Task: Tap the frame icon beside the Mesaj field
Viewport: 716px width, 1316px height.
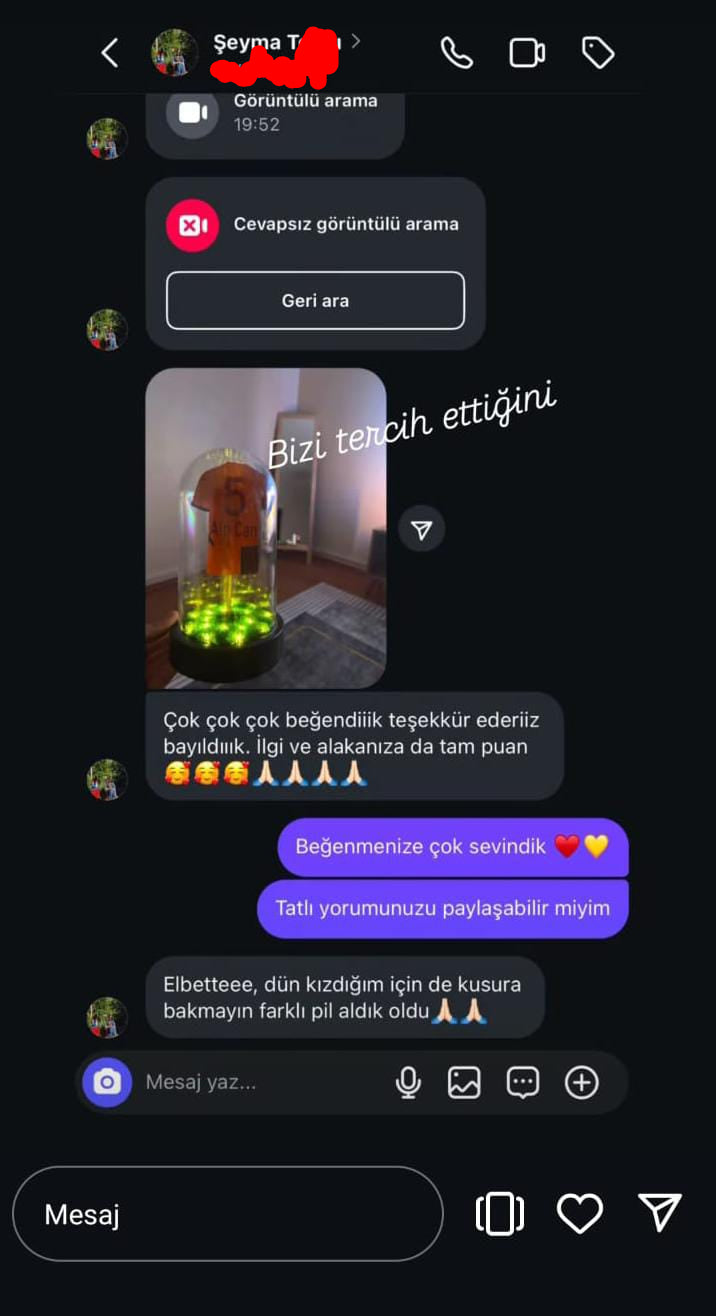Action: 499,1213
